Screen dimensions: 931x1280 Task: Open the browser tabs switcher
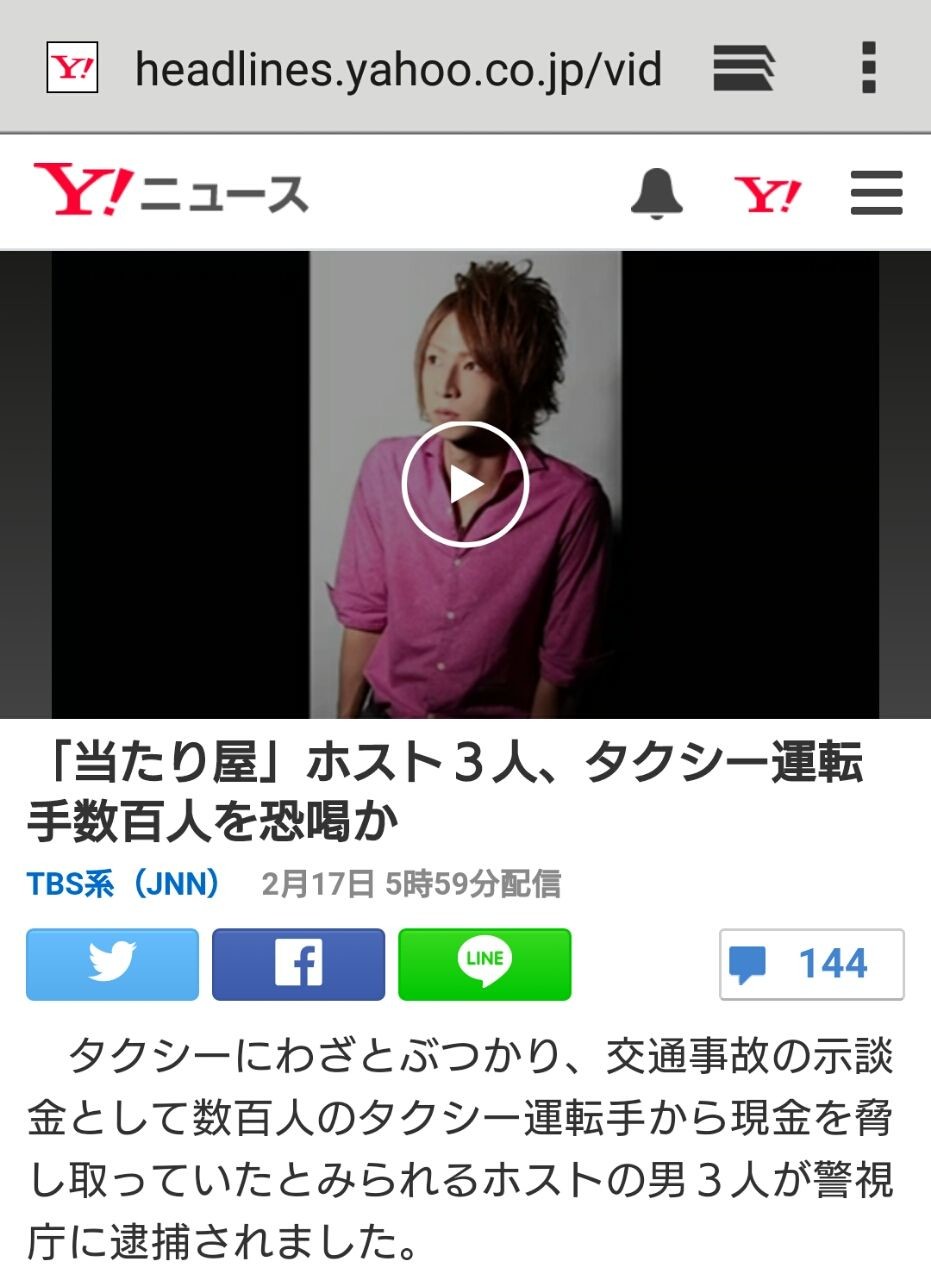744,69
